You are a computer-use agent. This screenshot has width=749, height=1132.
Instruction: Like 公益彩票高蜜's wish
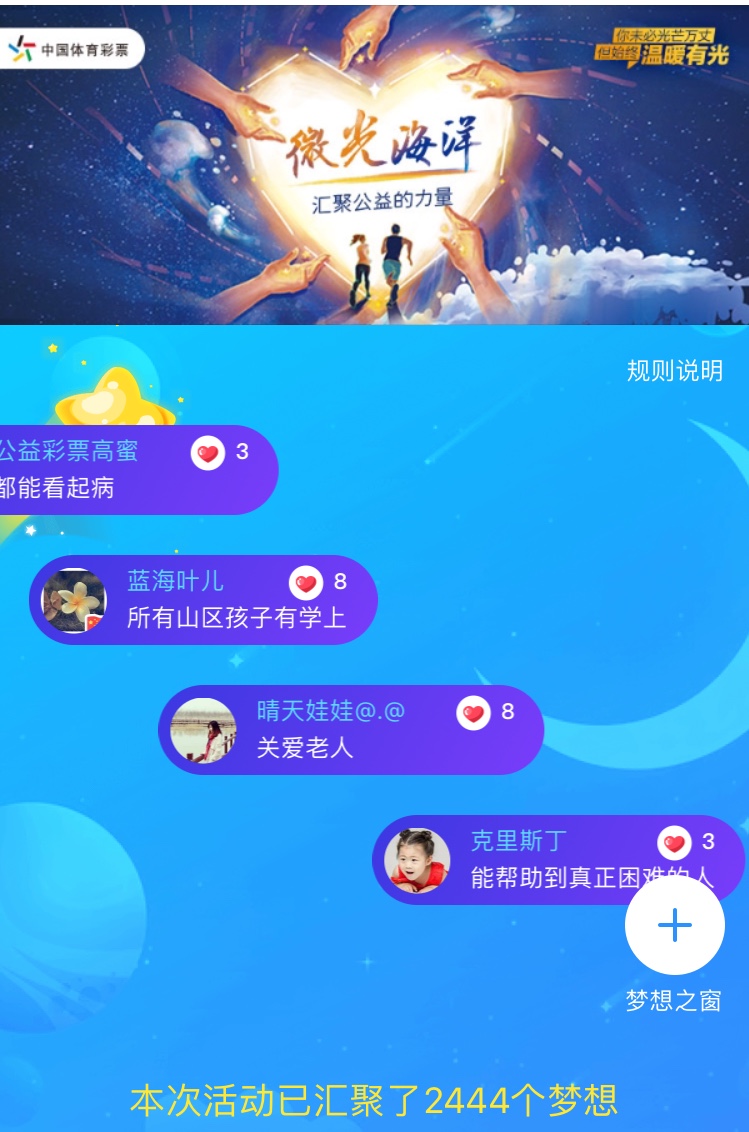pyautogui.click(x=208, y=453)
